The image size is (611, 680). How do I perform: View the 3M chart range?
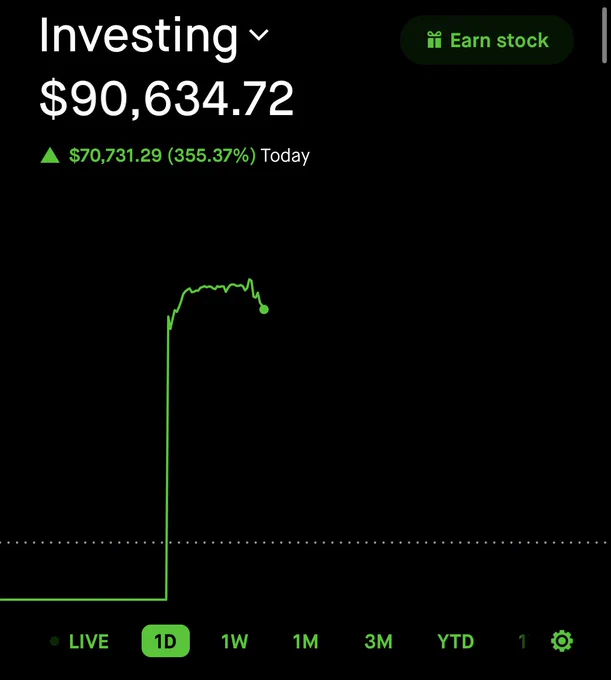[378, 641]
